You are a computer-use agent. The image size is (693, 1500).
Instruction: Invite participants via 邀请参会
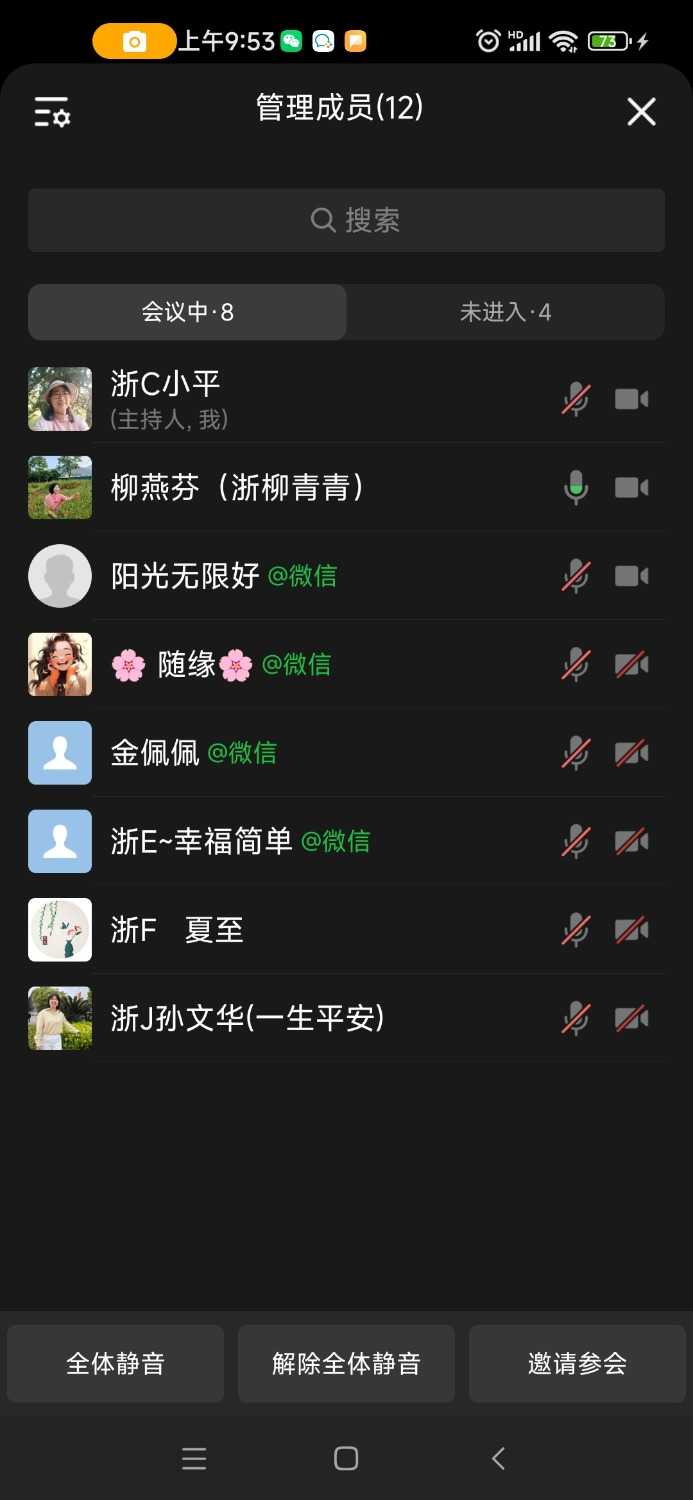[577, 1363]
